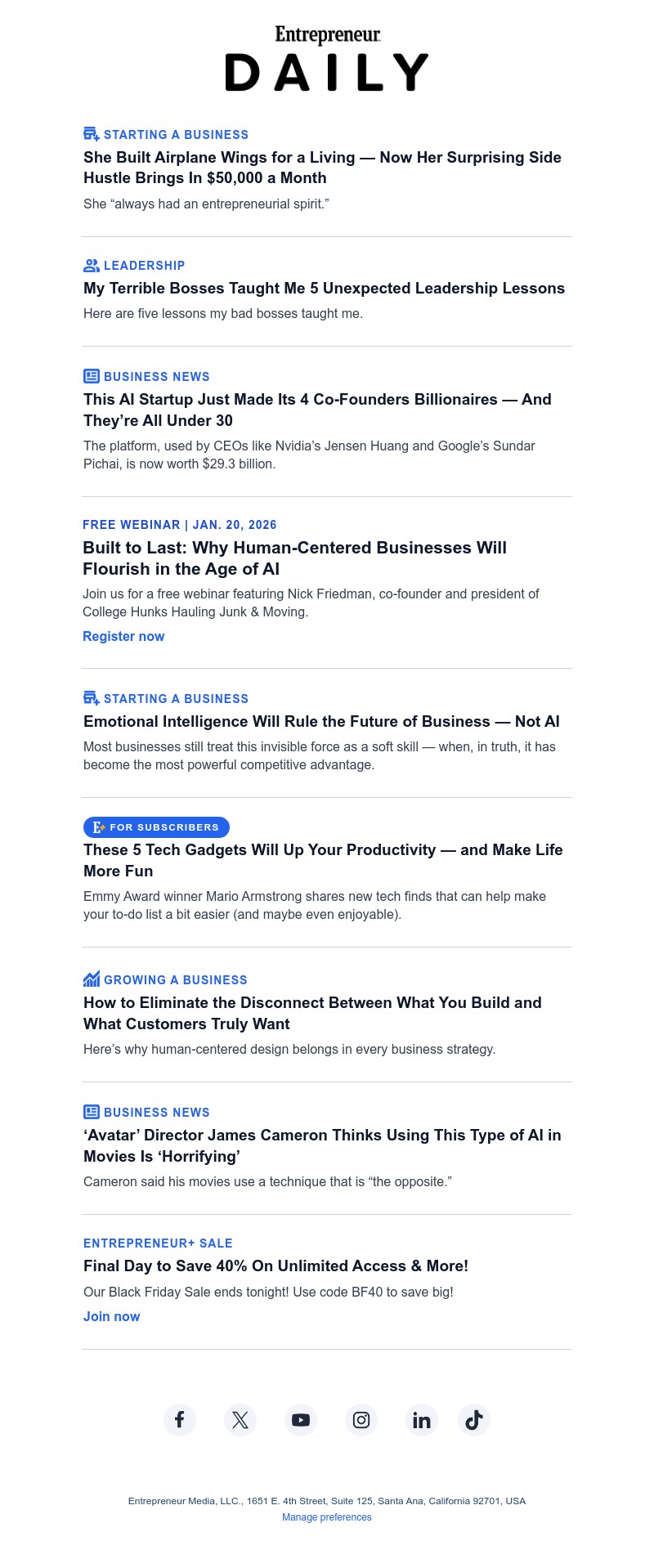Click the LinkedIn icon
The width and height of the screenshot is (654, 1568).
click(x=422, y=1420)
